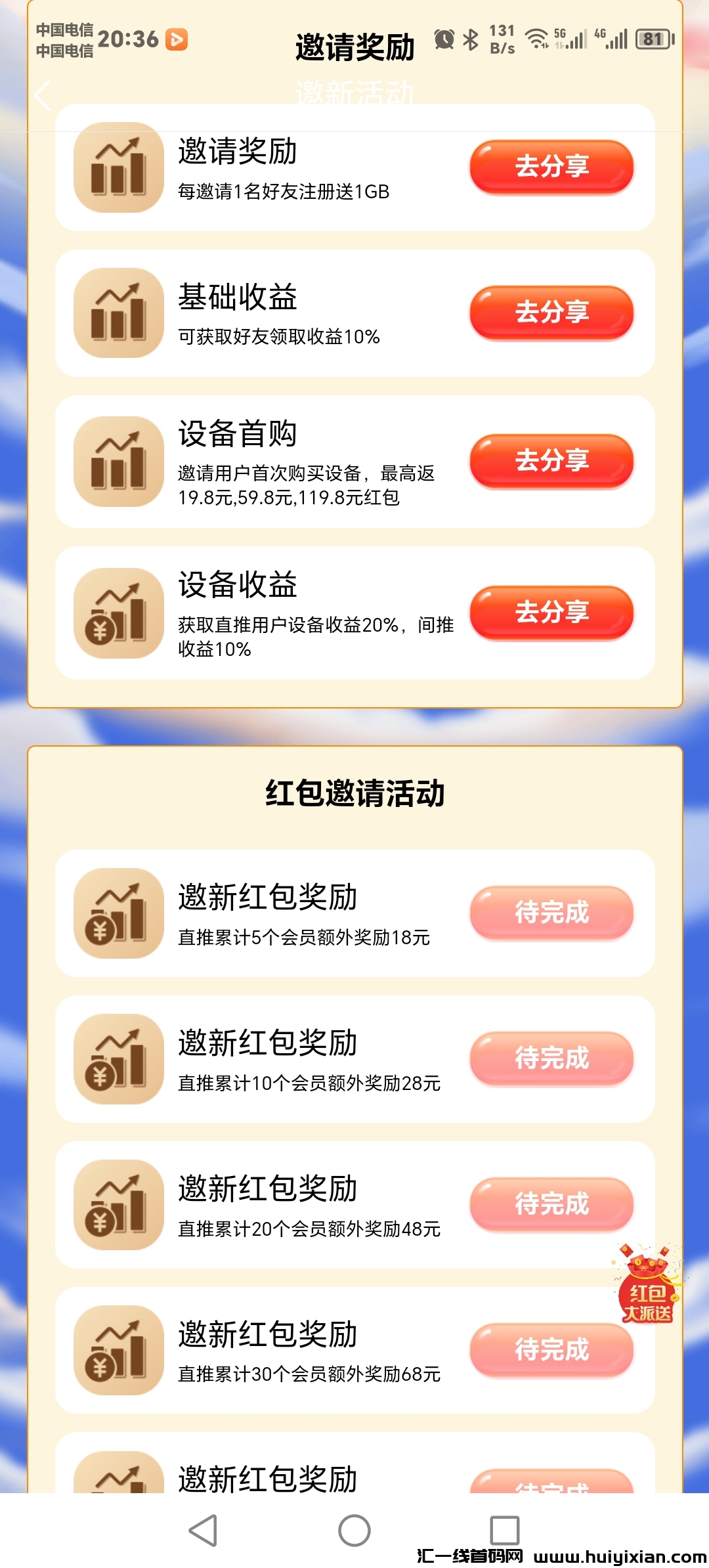The width and height of the screenshot is (709, 1568).
Task: Select 待完成 for the 28元 reward
Action: 551,1058
